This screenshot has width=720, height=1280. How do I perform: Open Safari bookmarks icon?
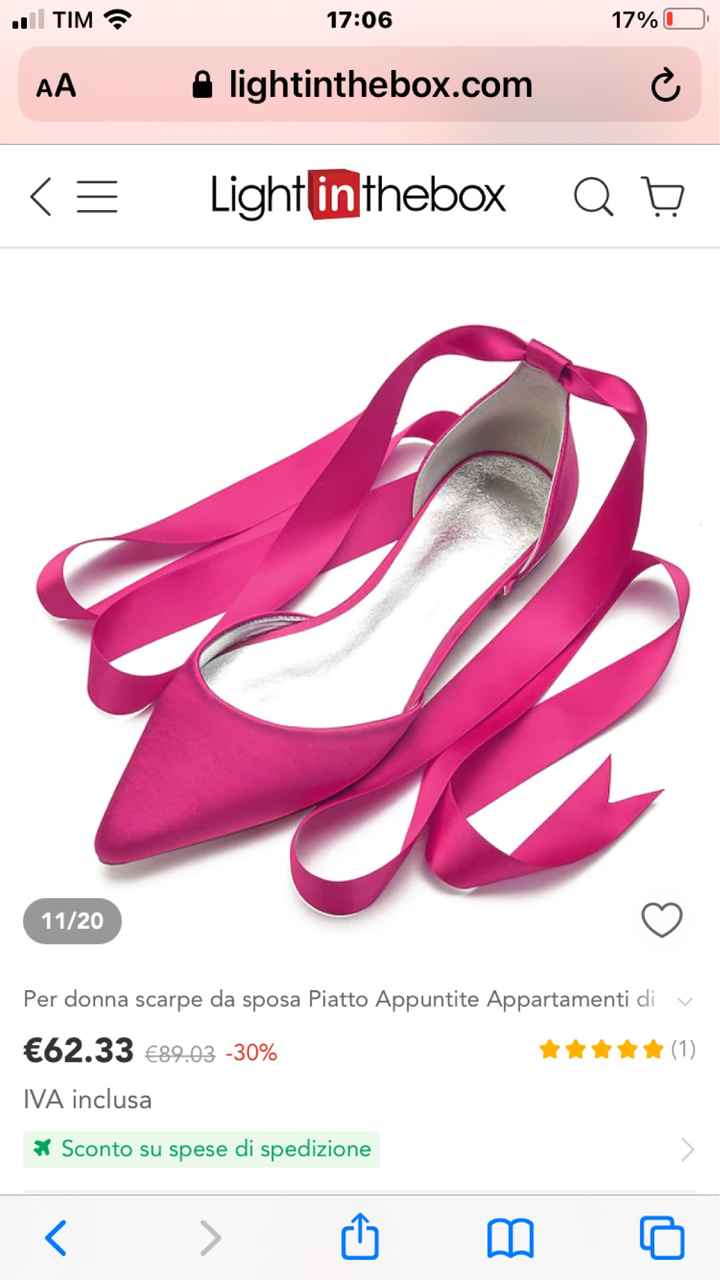coord(510,1238)
